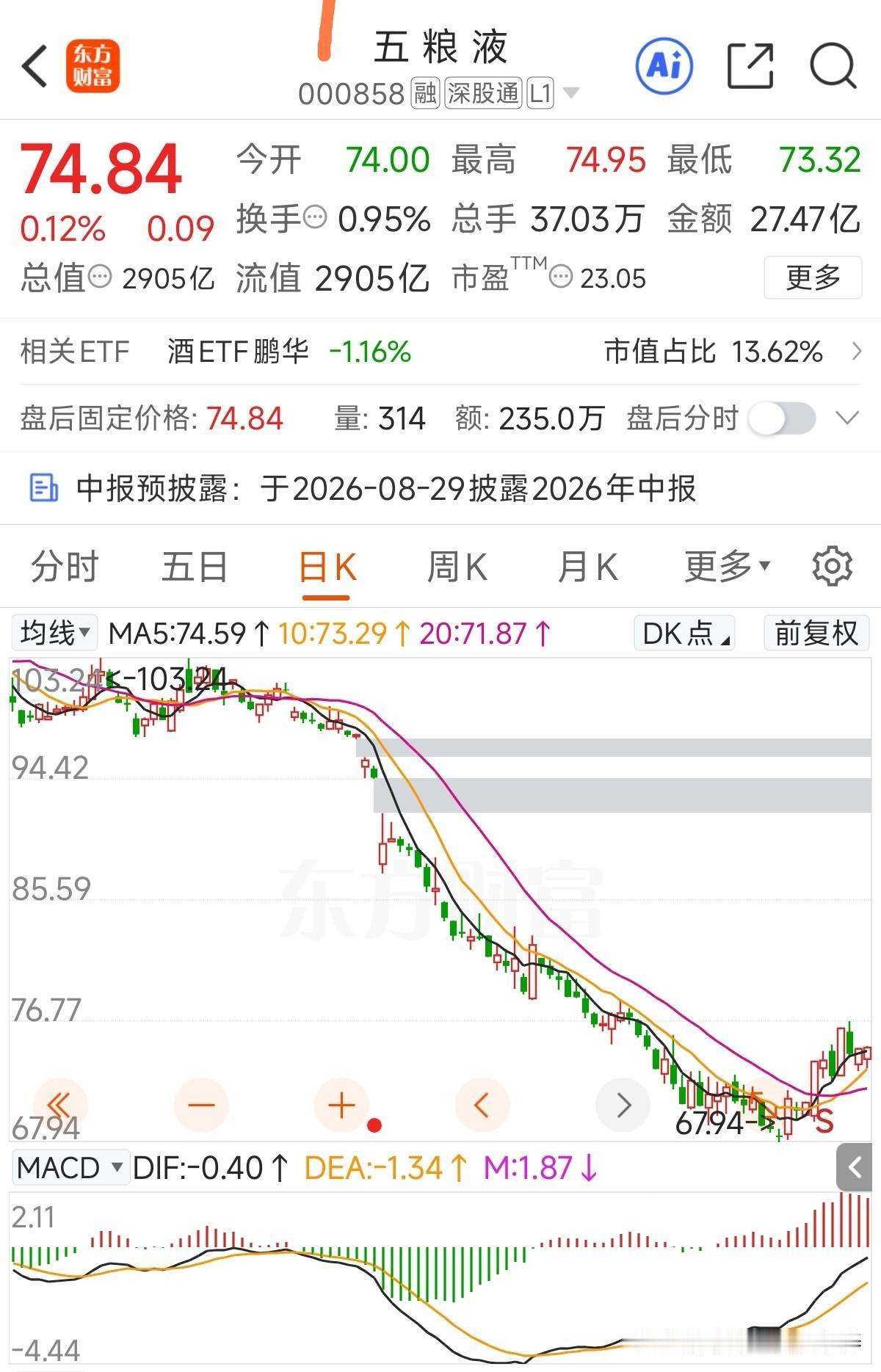Select the 月K chart tab
Screen dimensions: 881x1372
pyautogui.click(x=587, y=567)
